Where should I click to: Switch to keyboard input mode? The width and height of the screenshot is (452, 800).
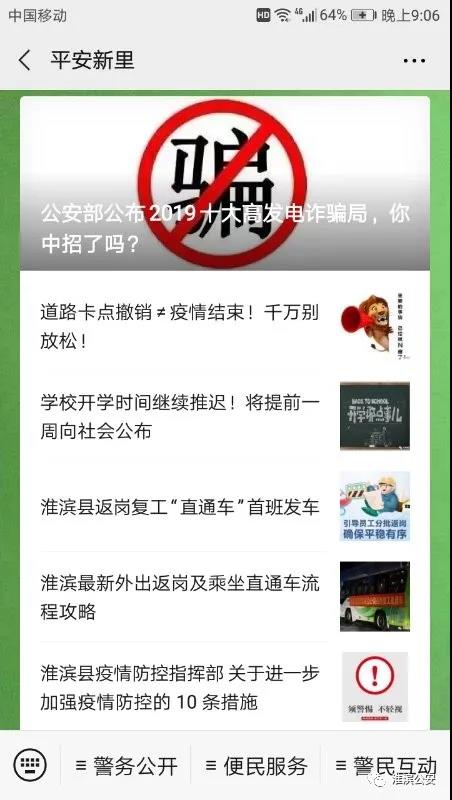(30, 765)
